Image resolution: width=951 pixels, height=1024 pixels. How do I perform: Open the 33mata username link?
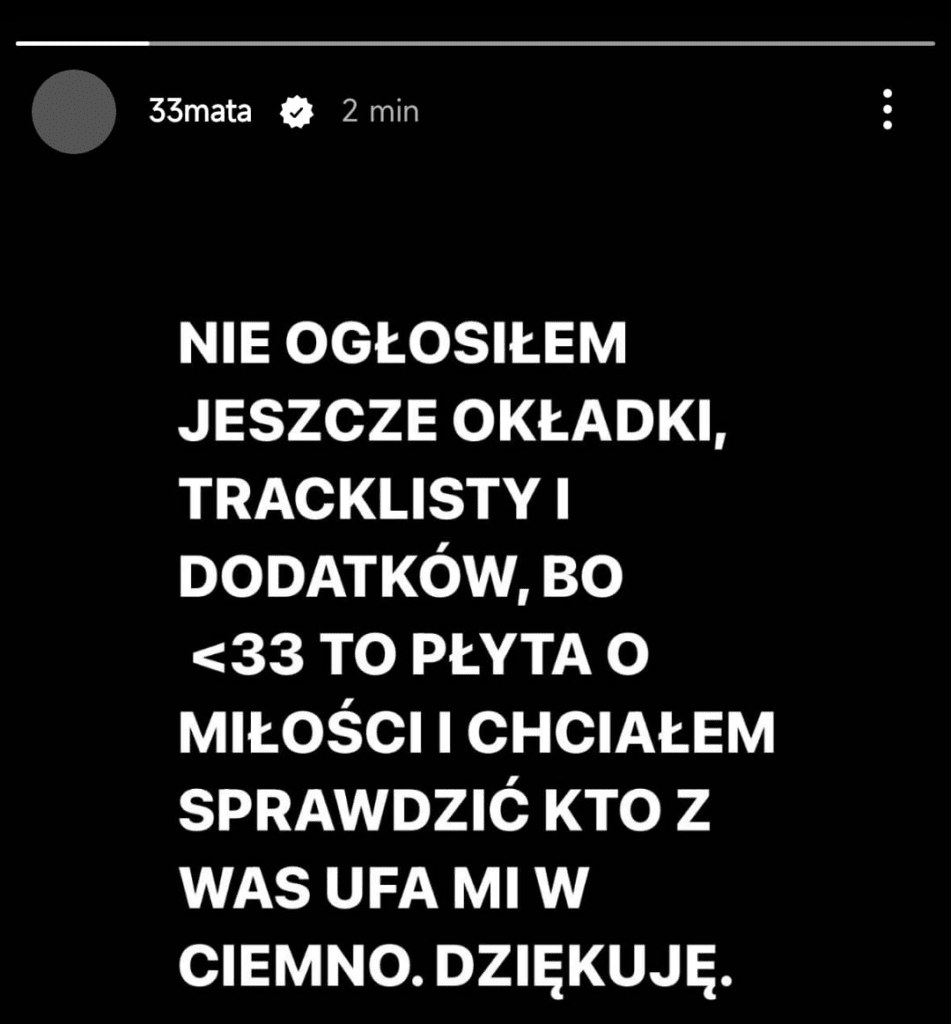tap(200, 112)
